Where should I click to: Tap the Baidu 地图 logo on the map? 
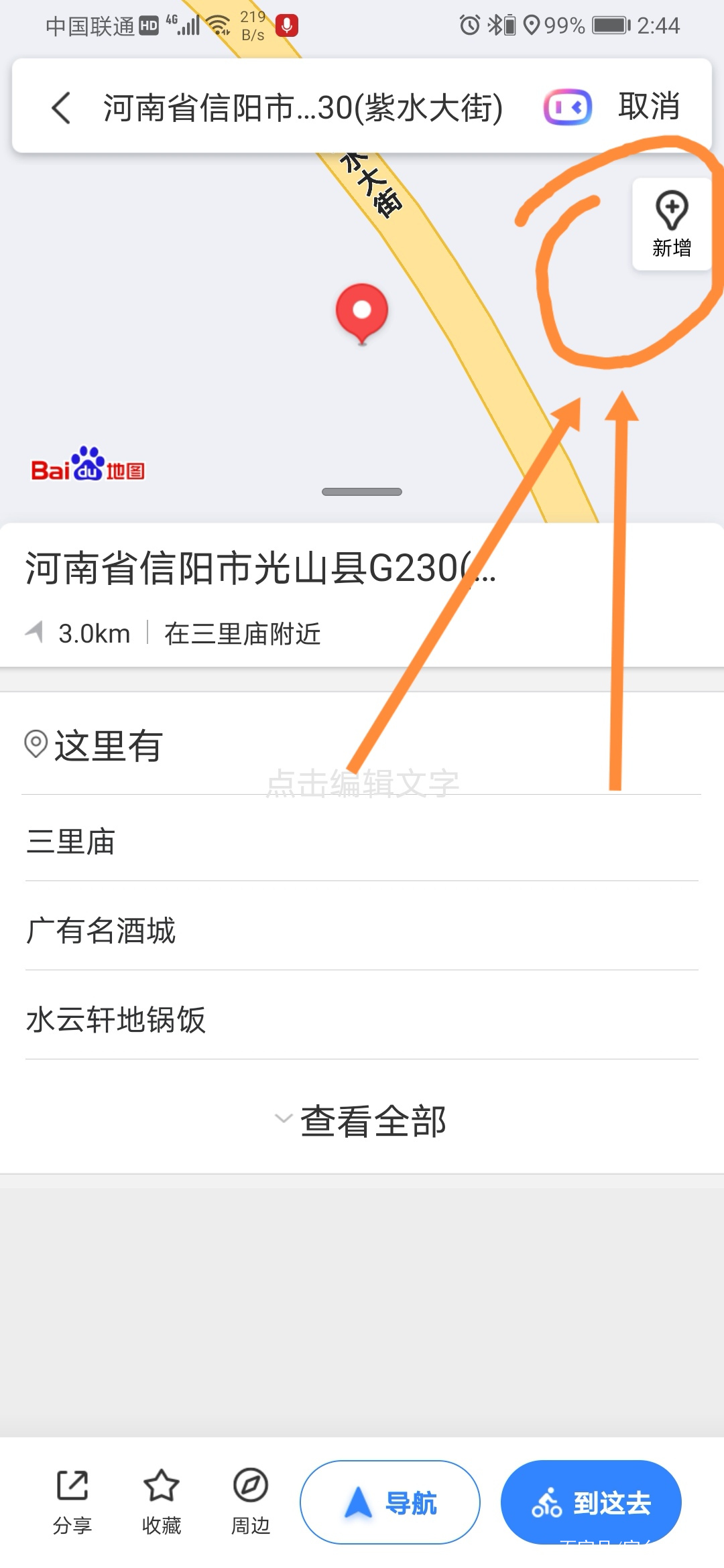(88, 468)
